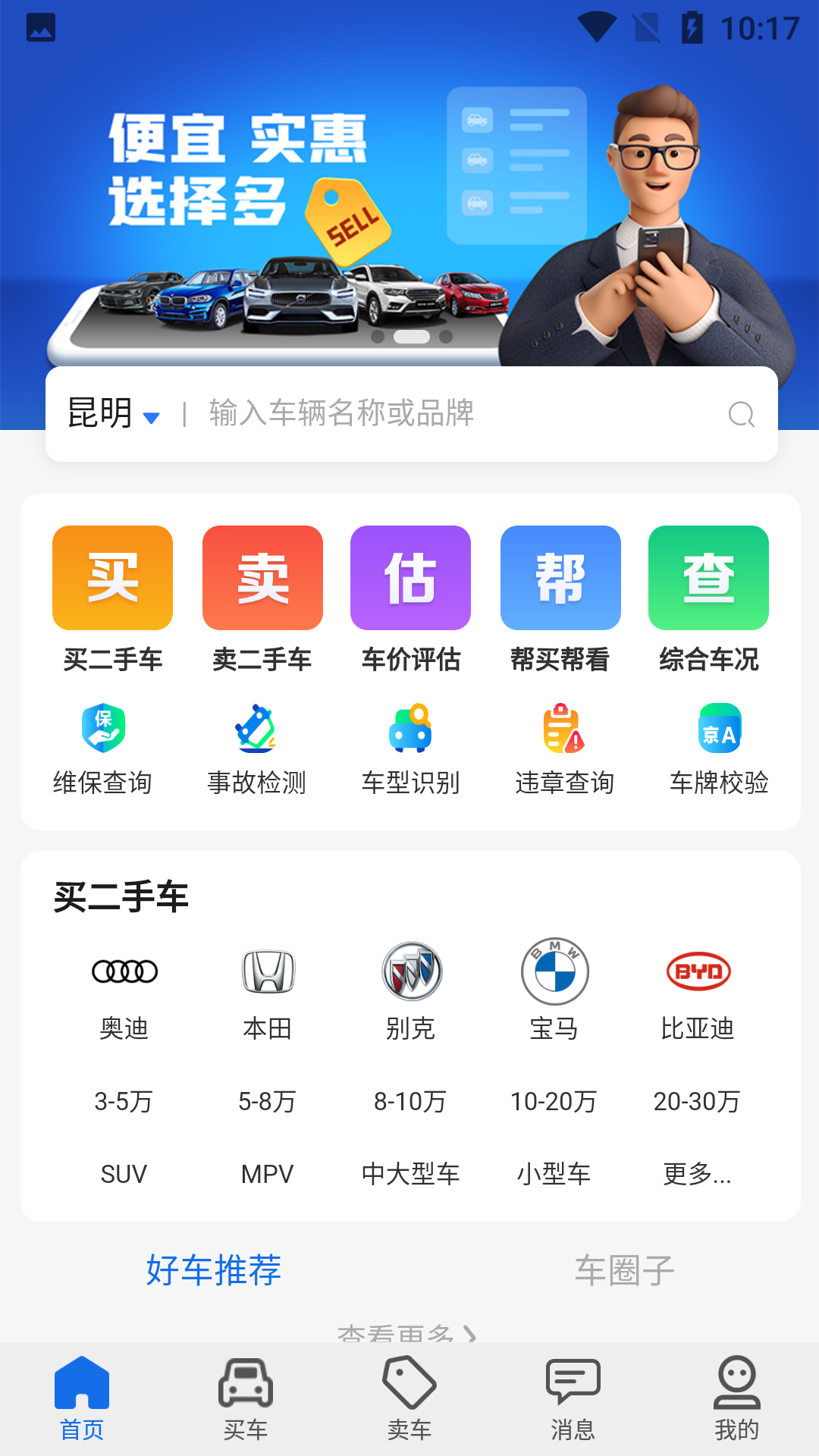
Task: Open the 车牌校验 plate verification icon
Action: tap(719, 729)
